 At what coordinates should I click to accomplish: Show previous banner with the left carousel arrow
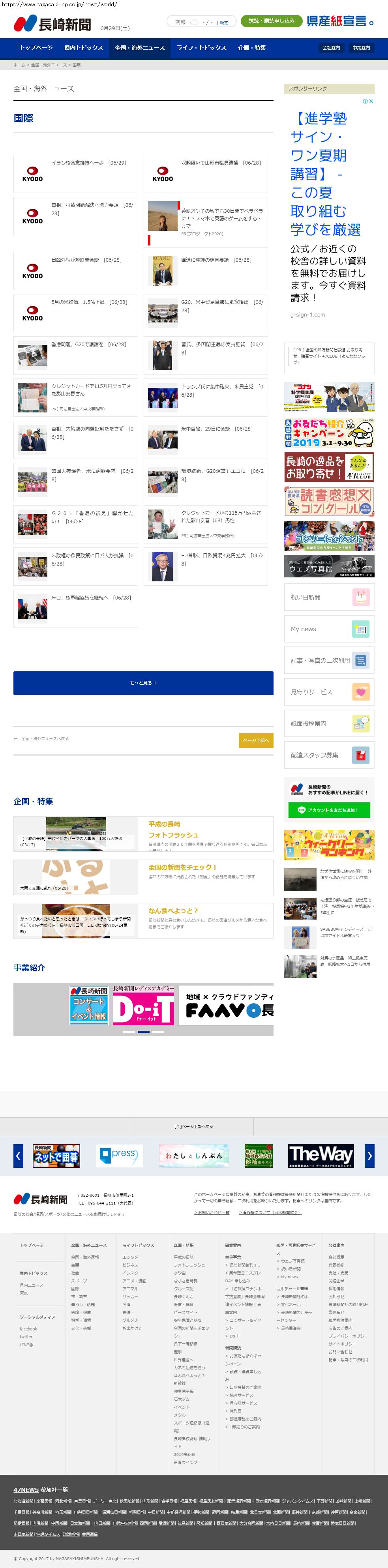(x=18, y=1155)
